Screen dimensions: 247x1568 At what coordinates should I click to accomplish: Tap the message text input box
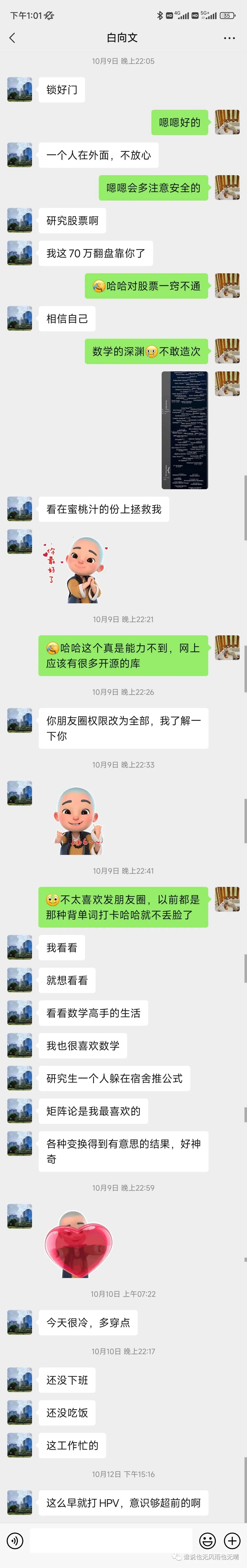coord(112,1540)
